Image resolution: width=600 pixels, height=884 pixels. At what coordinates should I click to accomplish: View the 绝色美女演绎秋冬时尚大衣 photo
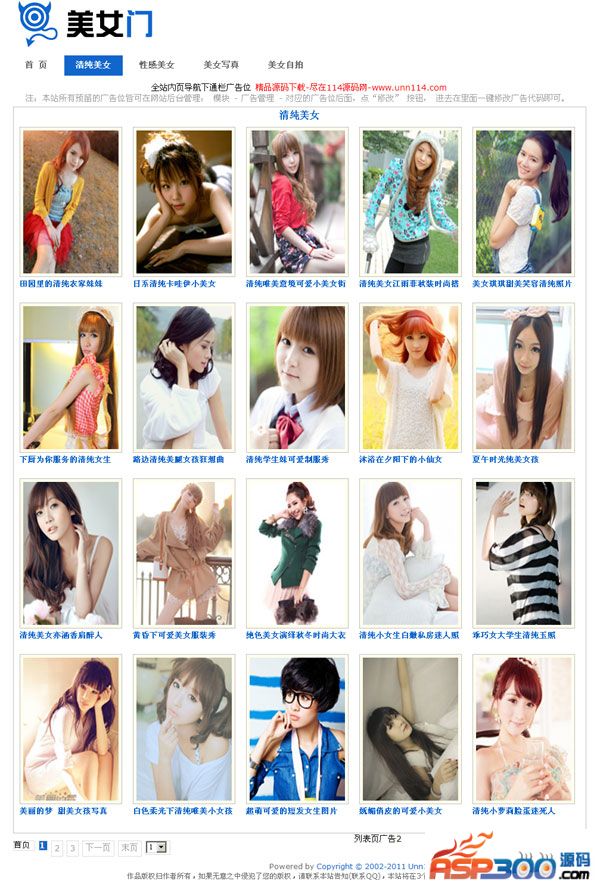click(297, 552)
